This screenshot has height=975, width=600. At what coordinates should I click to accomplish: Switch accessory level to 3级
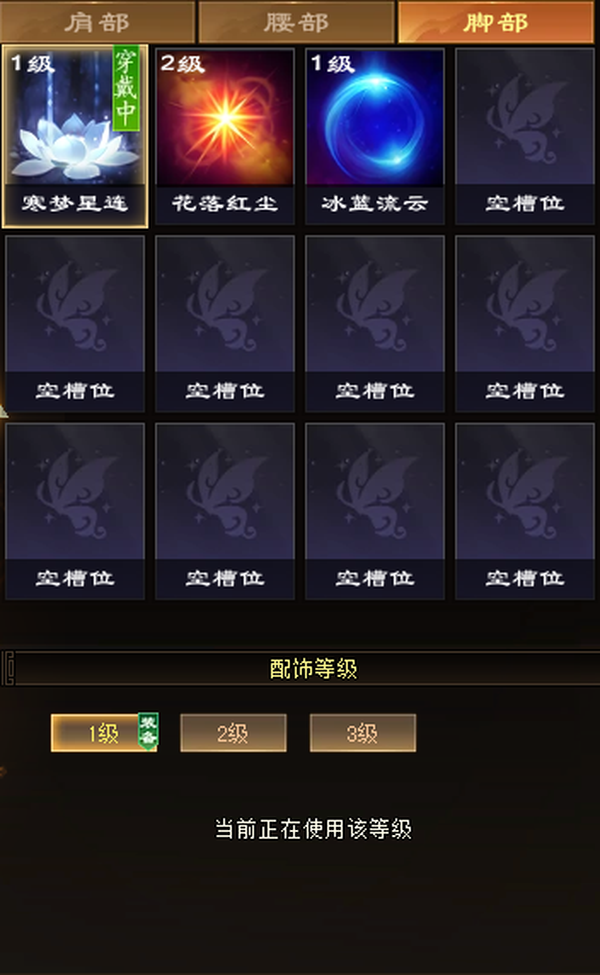(362, 733)
